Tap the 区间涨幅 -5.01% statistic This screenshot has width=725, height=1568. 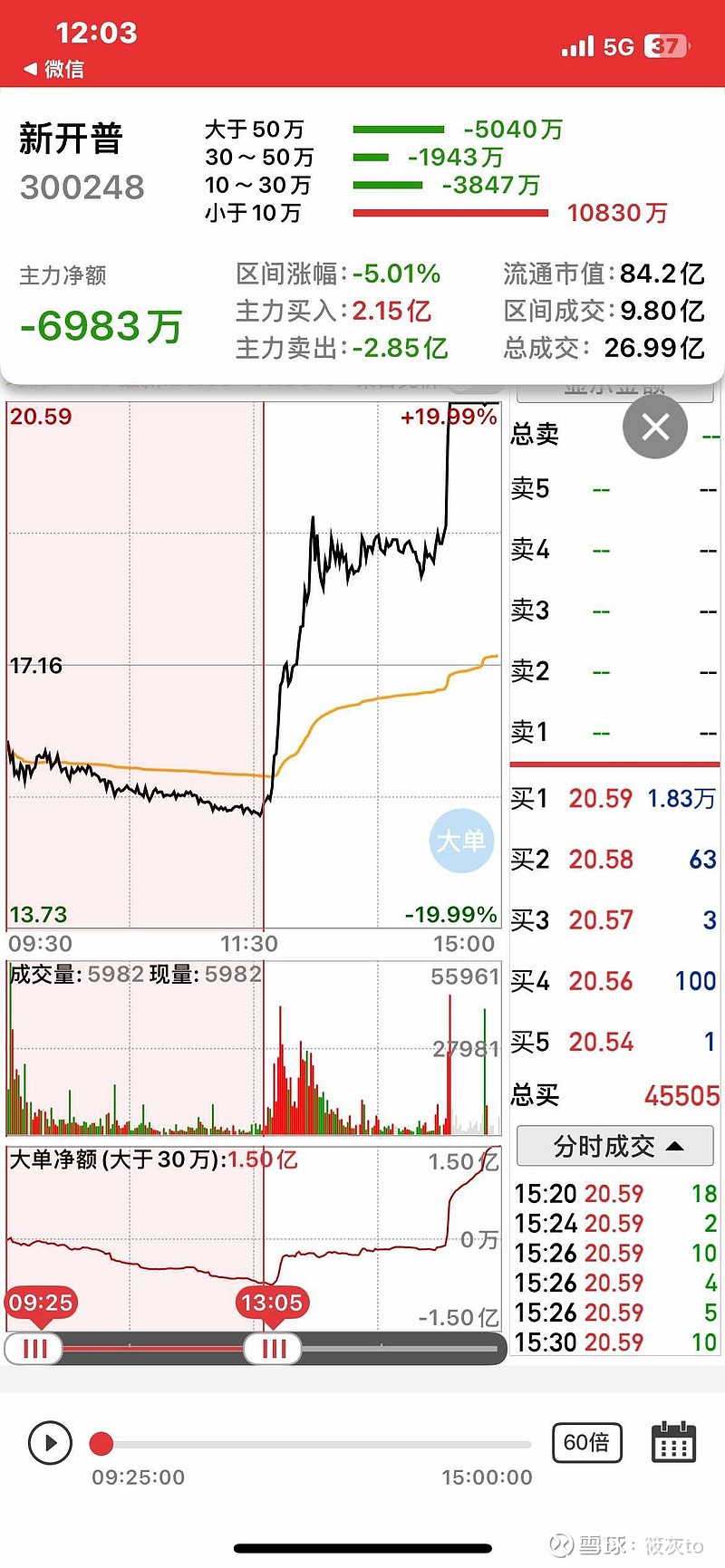pyautogui.click(x=338, y=274)
